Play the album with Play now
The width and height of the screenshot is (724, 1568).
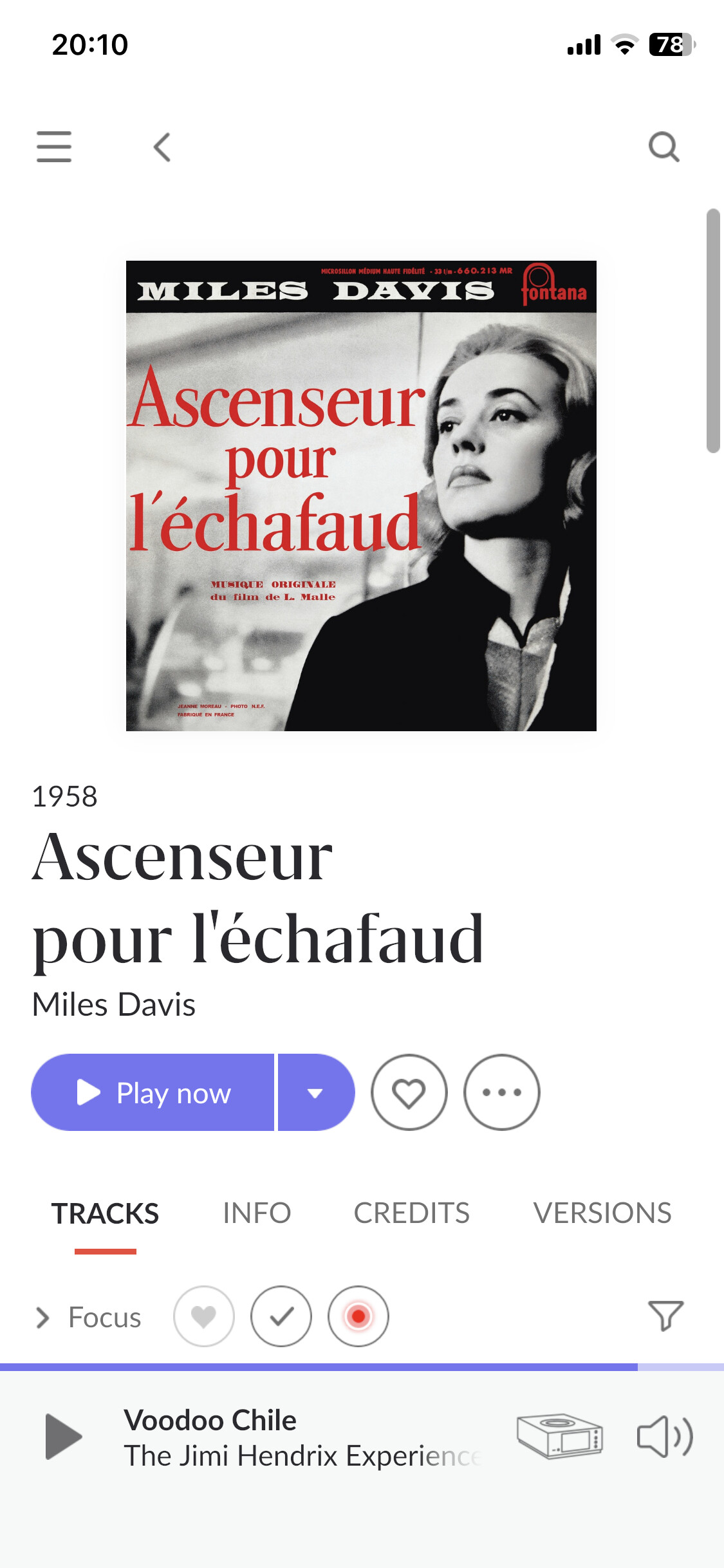(x=153, y=1092)
